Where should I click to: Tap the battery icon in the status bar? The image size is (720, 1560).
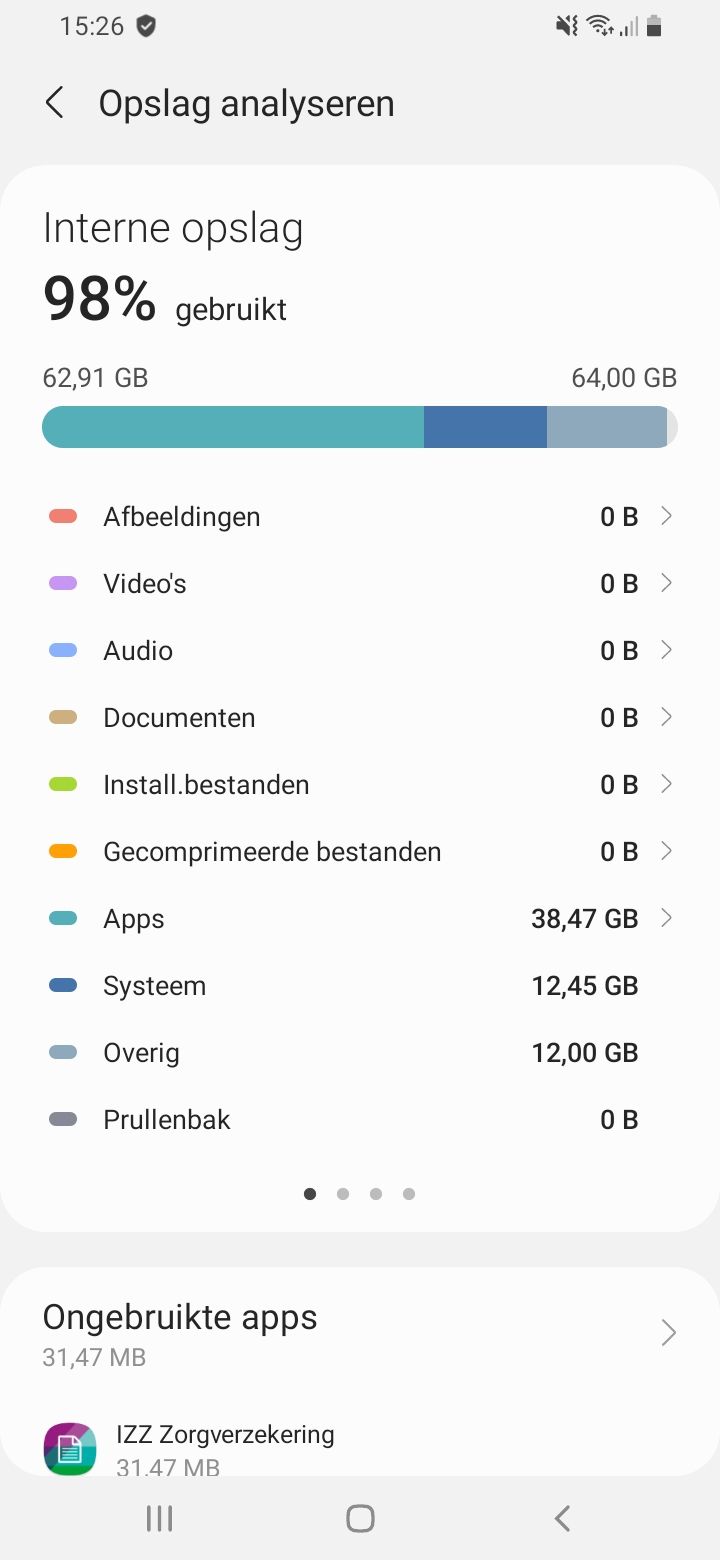(x=655, y=26)
